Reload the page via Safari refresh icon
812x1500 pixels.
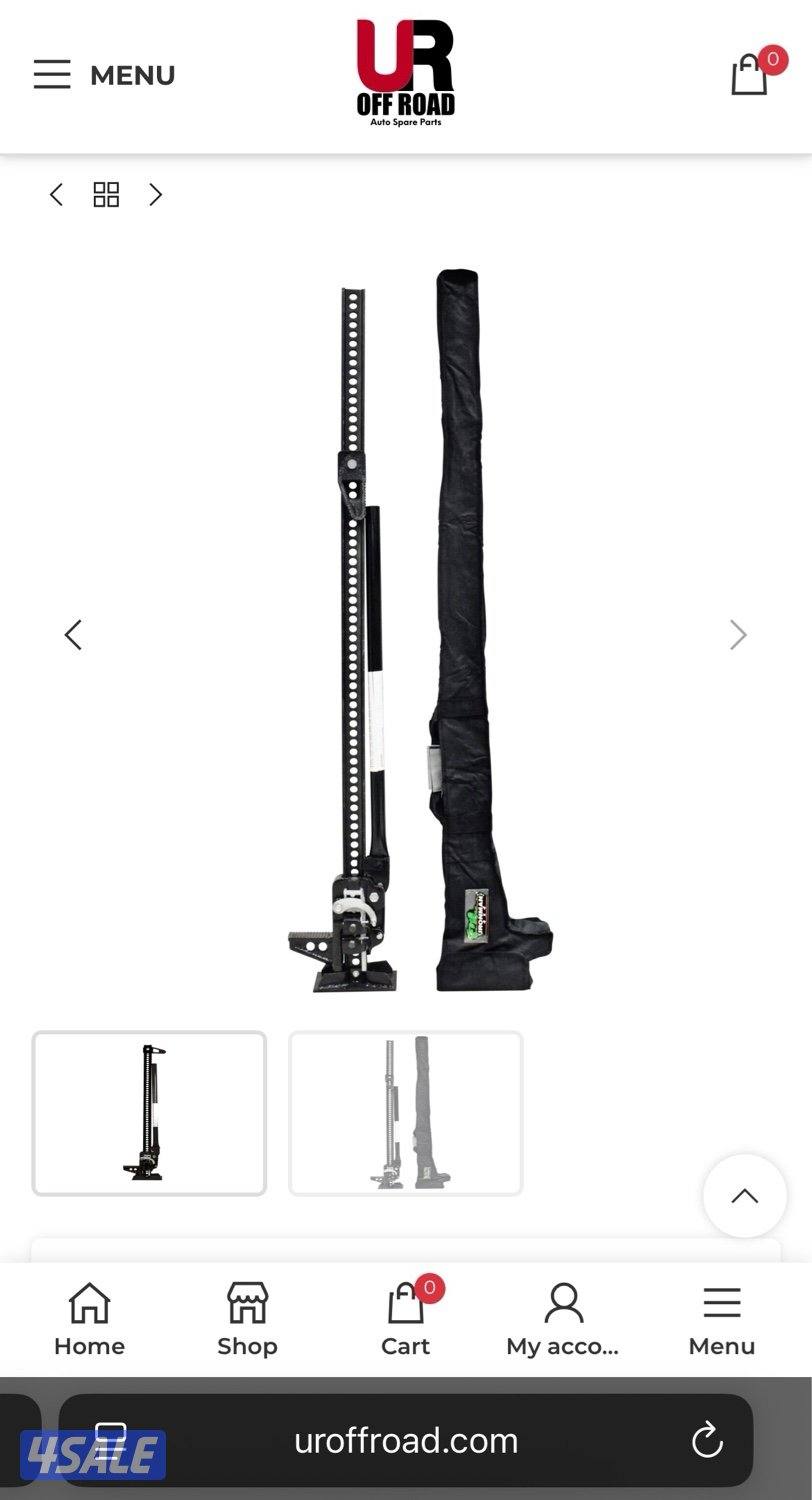pos(706,1440)
